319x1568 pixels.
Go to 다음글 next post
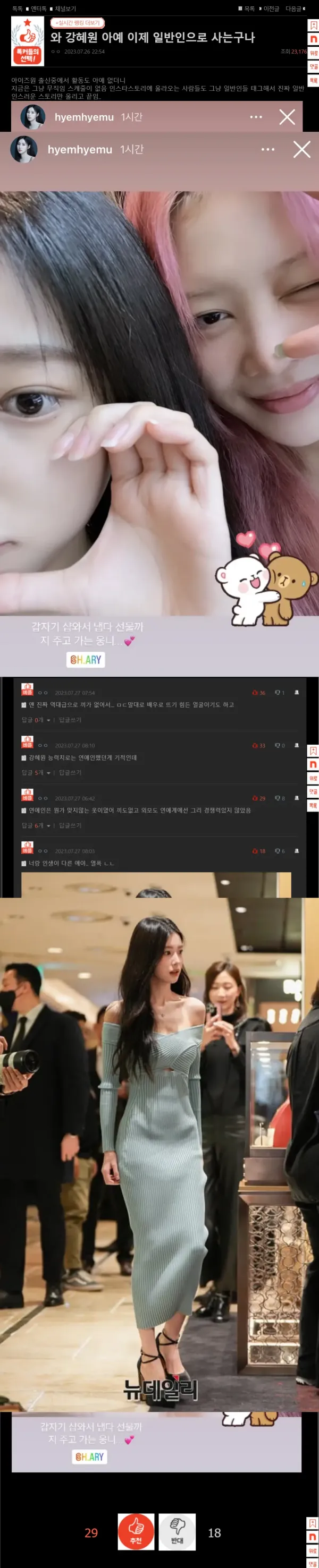[x=293, y=8]
